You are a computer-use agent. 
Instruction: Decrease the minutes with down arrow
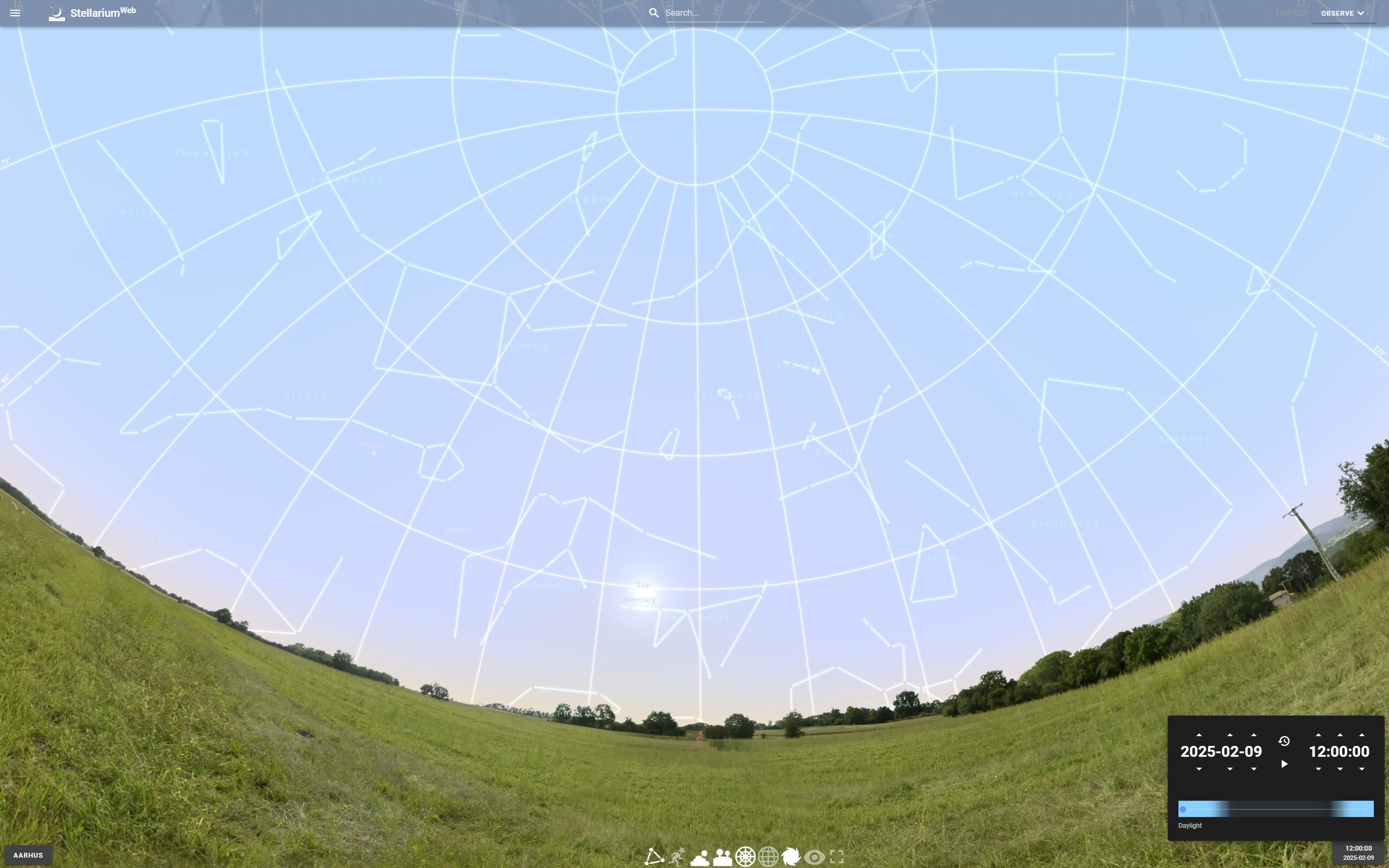click(1340, 769)
